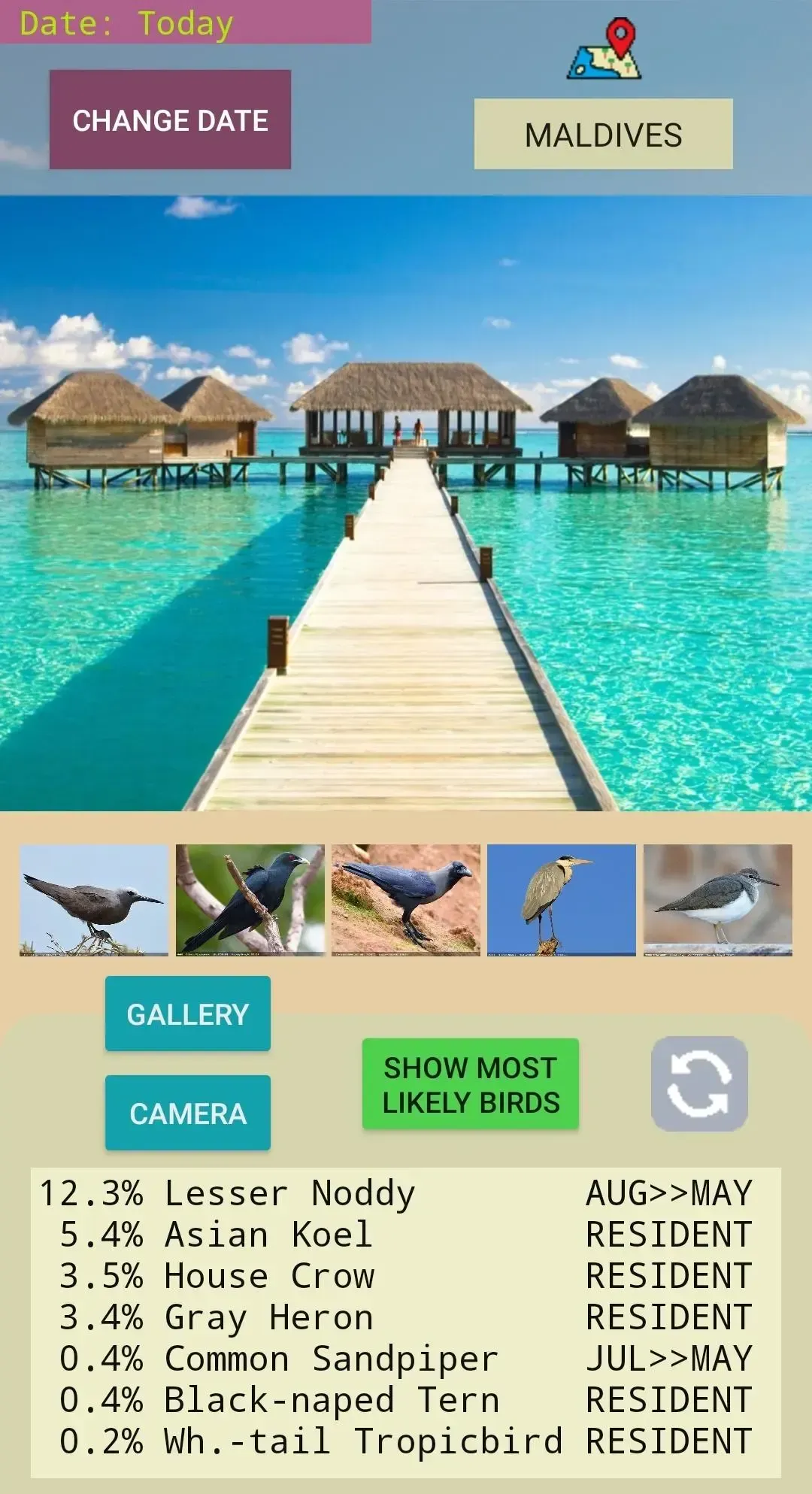Tap the refresh arrows icon
This screenshot has width=812, height=1494.
699,1083
